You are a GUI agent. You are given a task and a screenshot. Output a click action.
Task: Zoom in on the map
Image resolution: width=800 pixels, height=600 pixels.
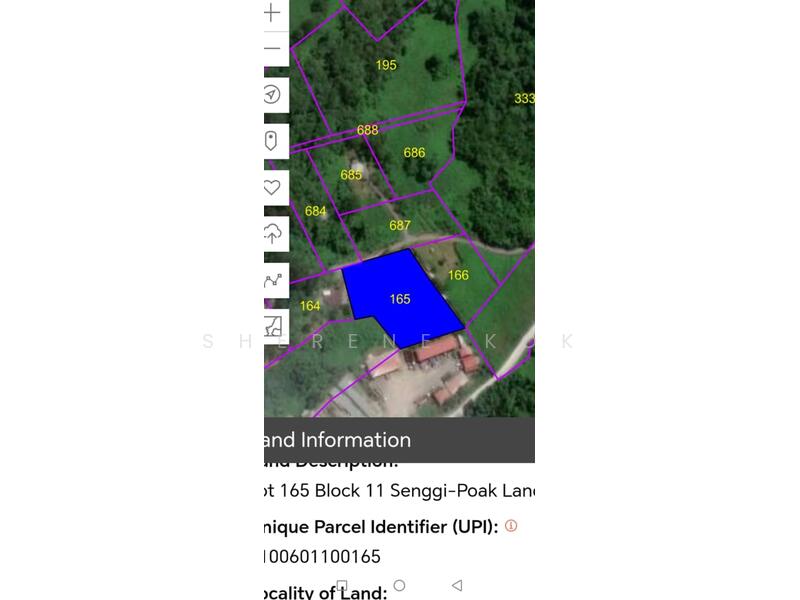[272, 13]
